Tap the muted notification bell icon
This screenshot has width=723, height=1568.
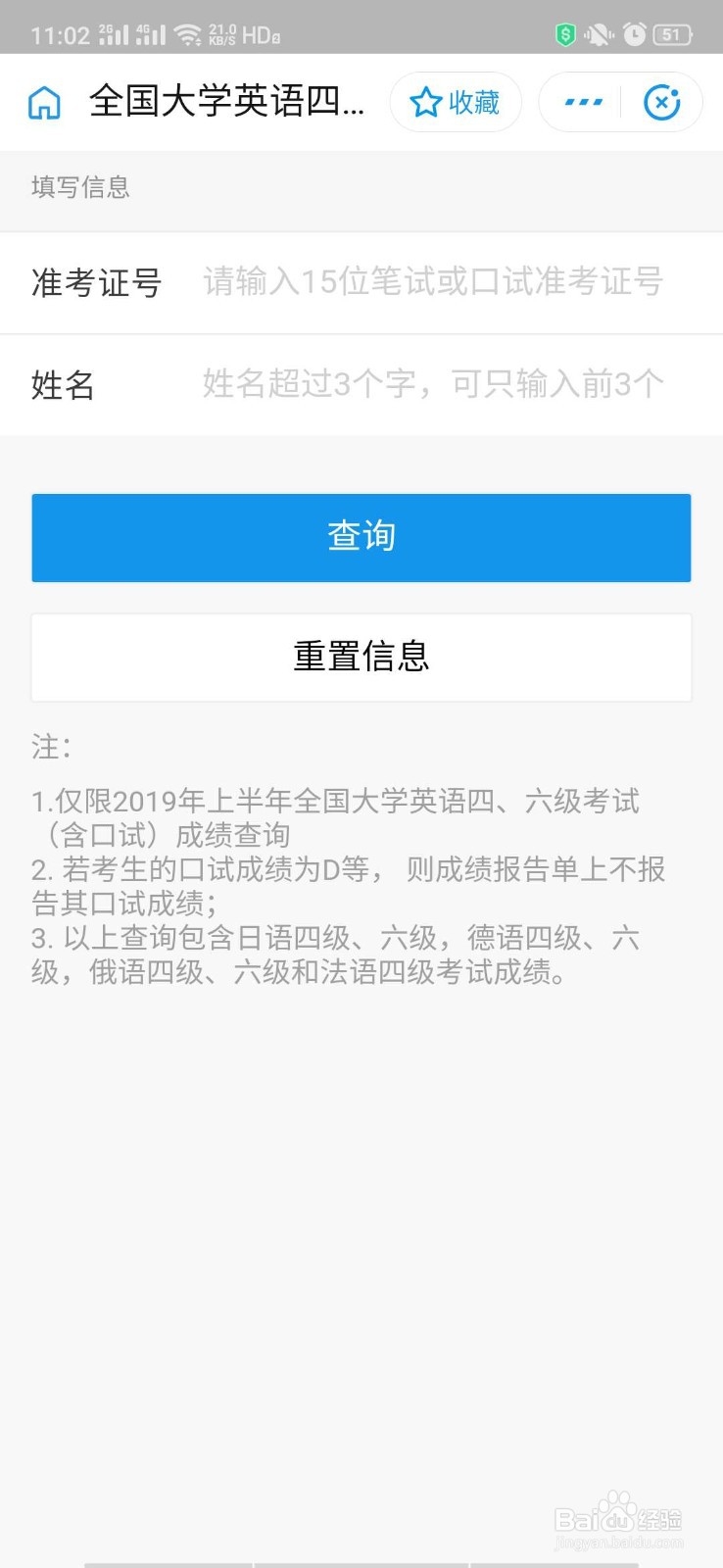[x=601, y=32]
